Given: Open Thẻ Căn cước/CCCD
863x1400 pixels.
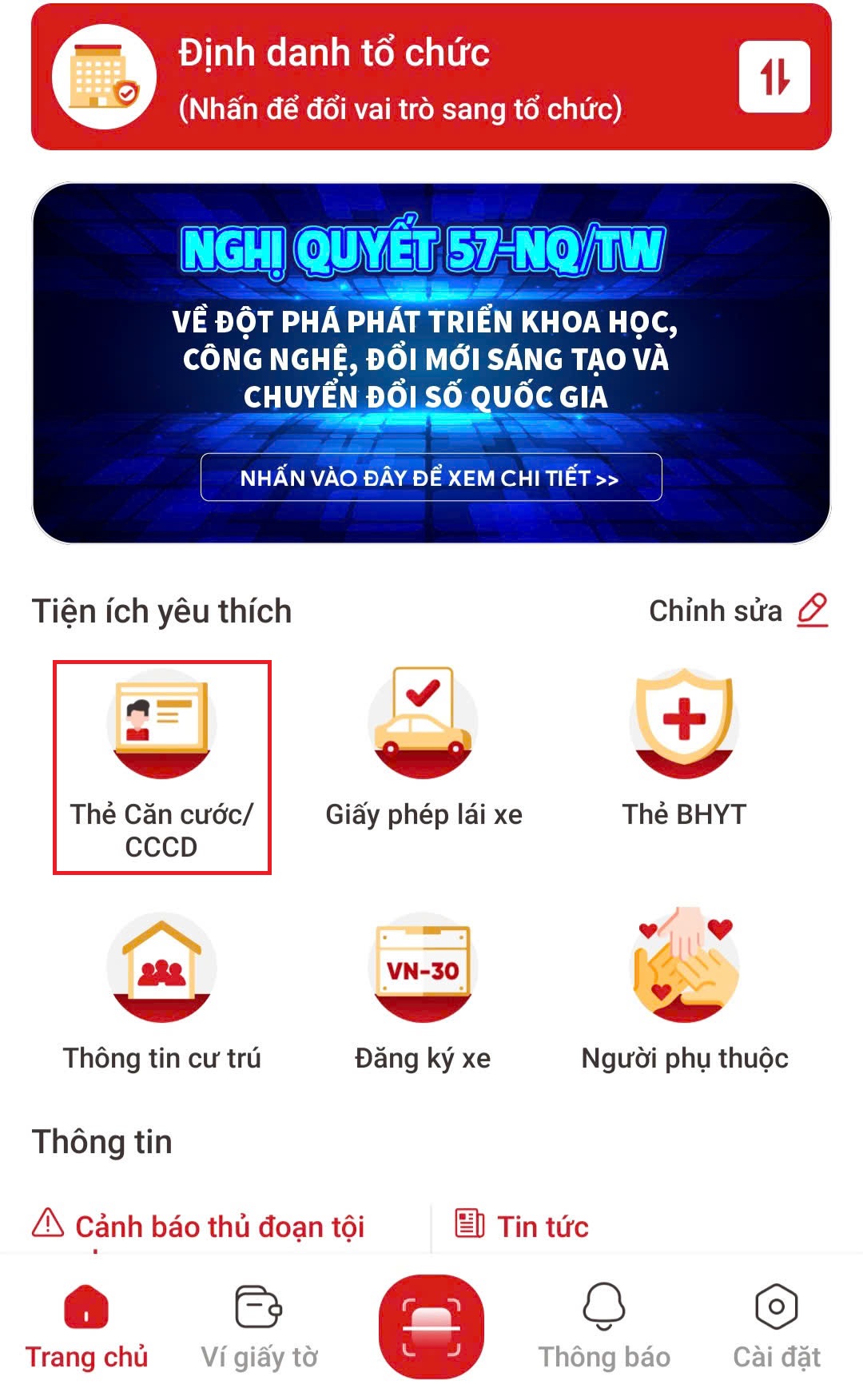Looking at the screenshot, I should tap(161, 766).
